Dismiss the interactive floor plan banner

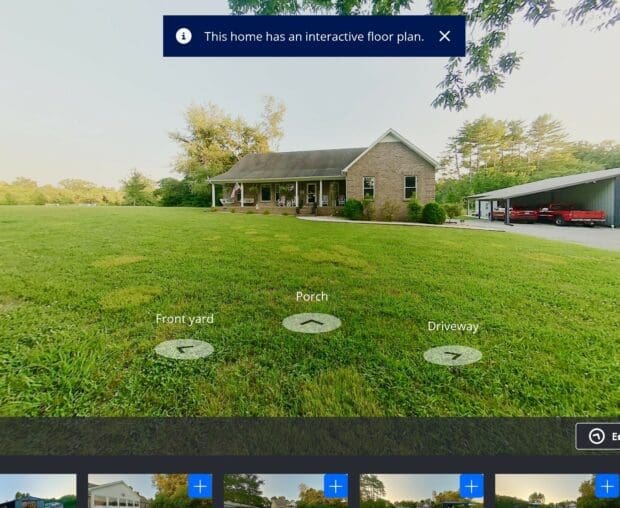click(445, 36)
